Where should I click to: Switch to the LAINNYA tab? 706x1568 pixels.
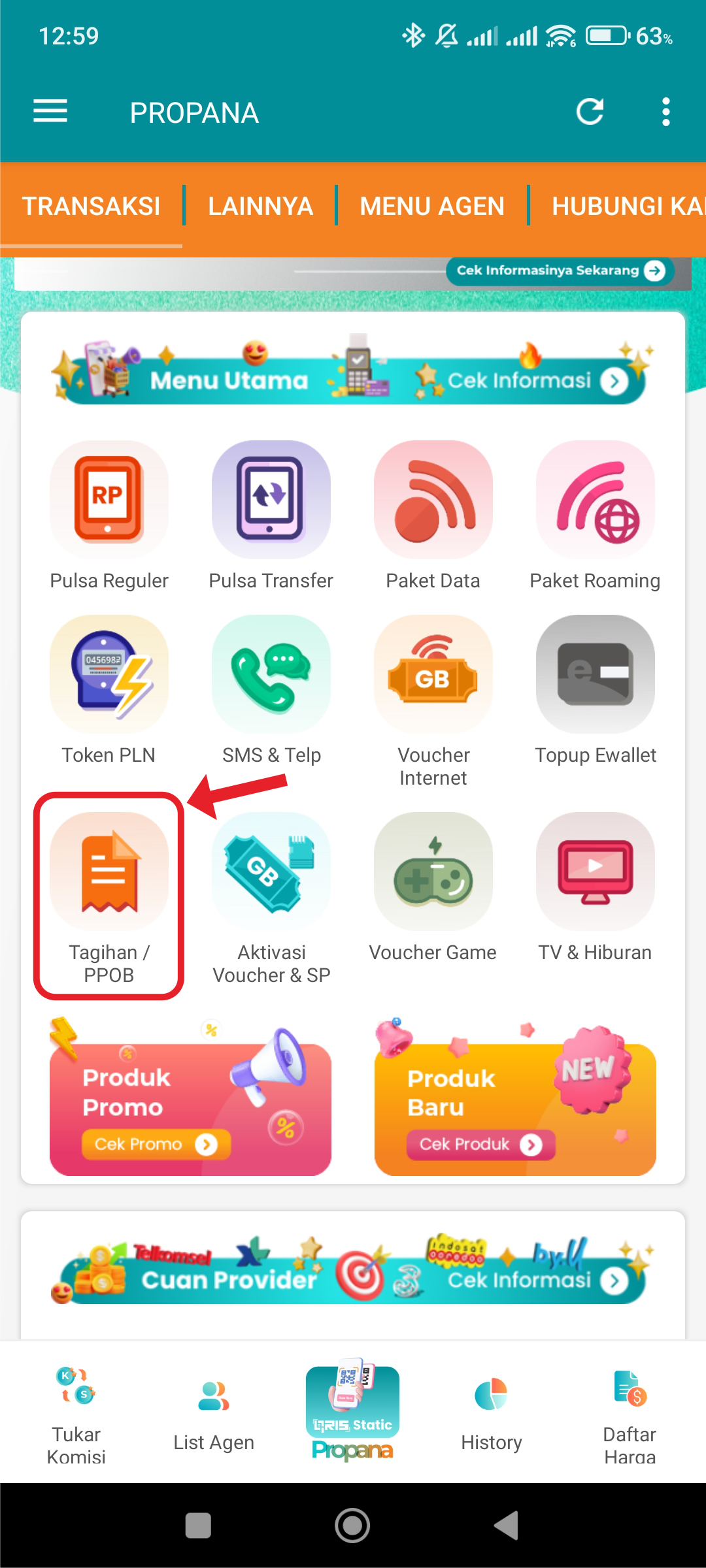pyautogui.click(x=260, y=206)
